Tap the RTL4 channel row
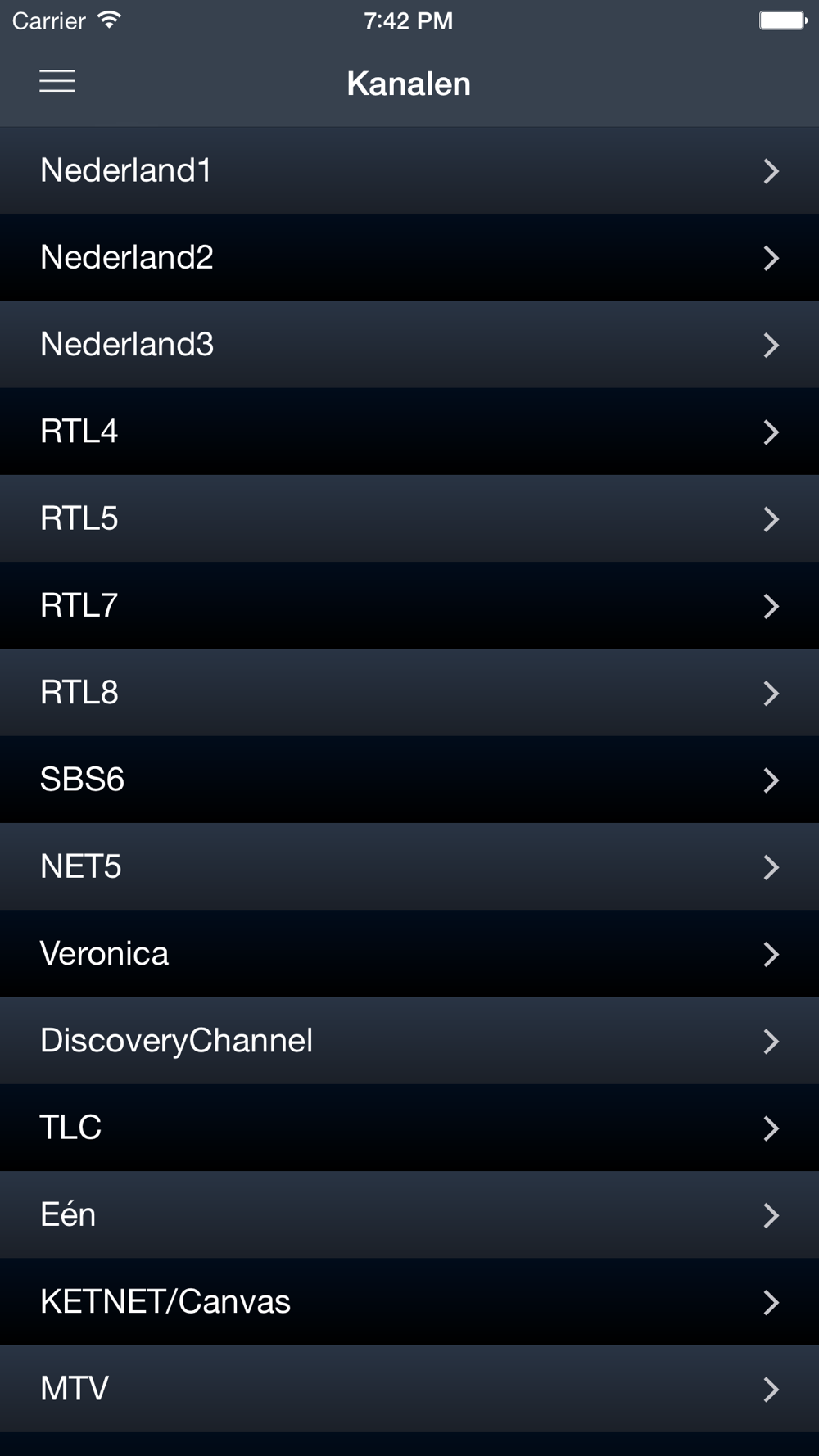The image size is (819, 1456). [409, 432]
